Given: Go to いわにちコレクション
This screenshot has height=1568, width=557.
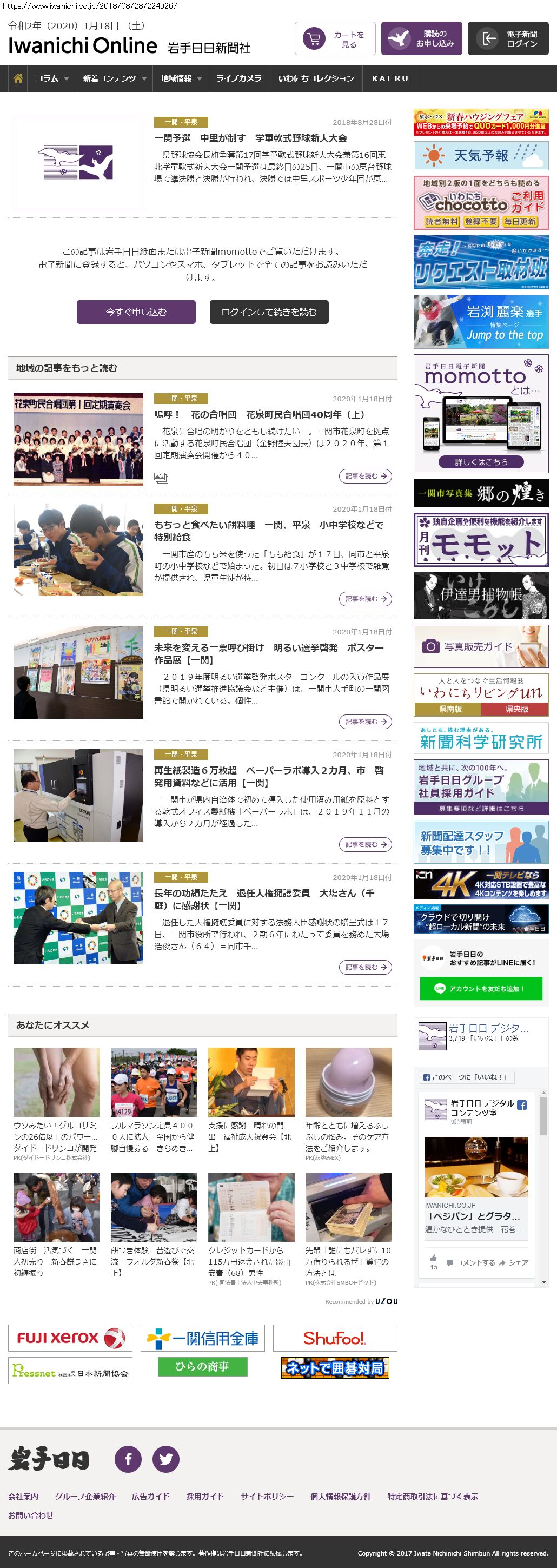Looking at the screenshot, I should tap(316, 78).
